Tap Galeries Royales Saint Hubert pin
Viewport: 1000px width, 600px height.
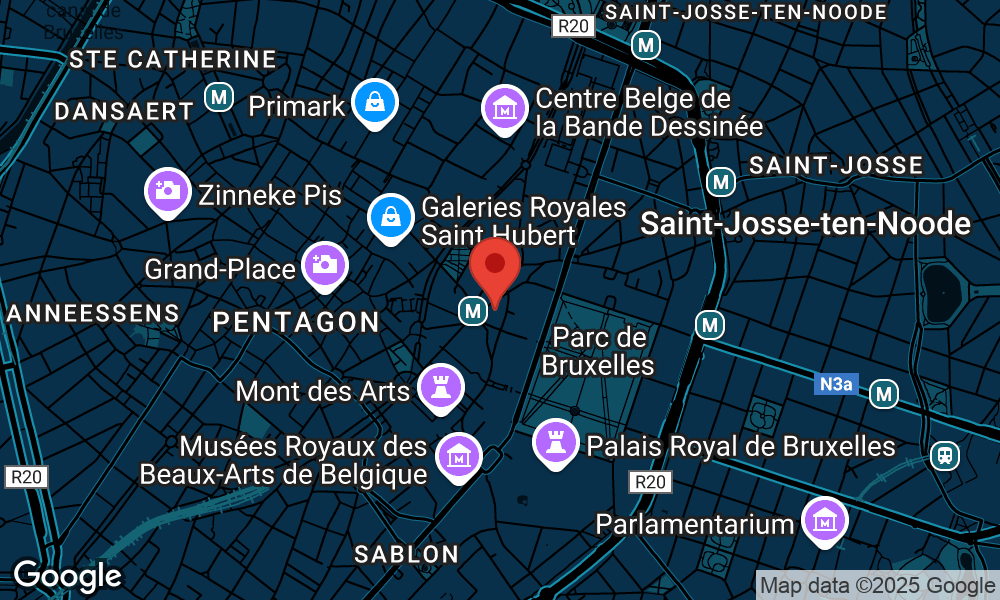391,216
